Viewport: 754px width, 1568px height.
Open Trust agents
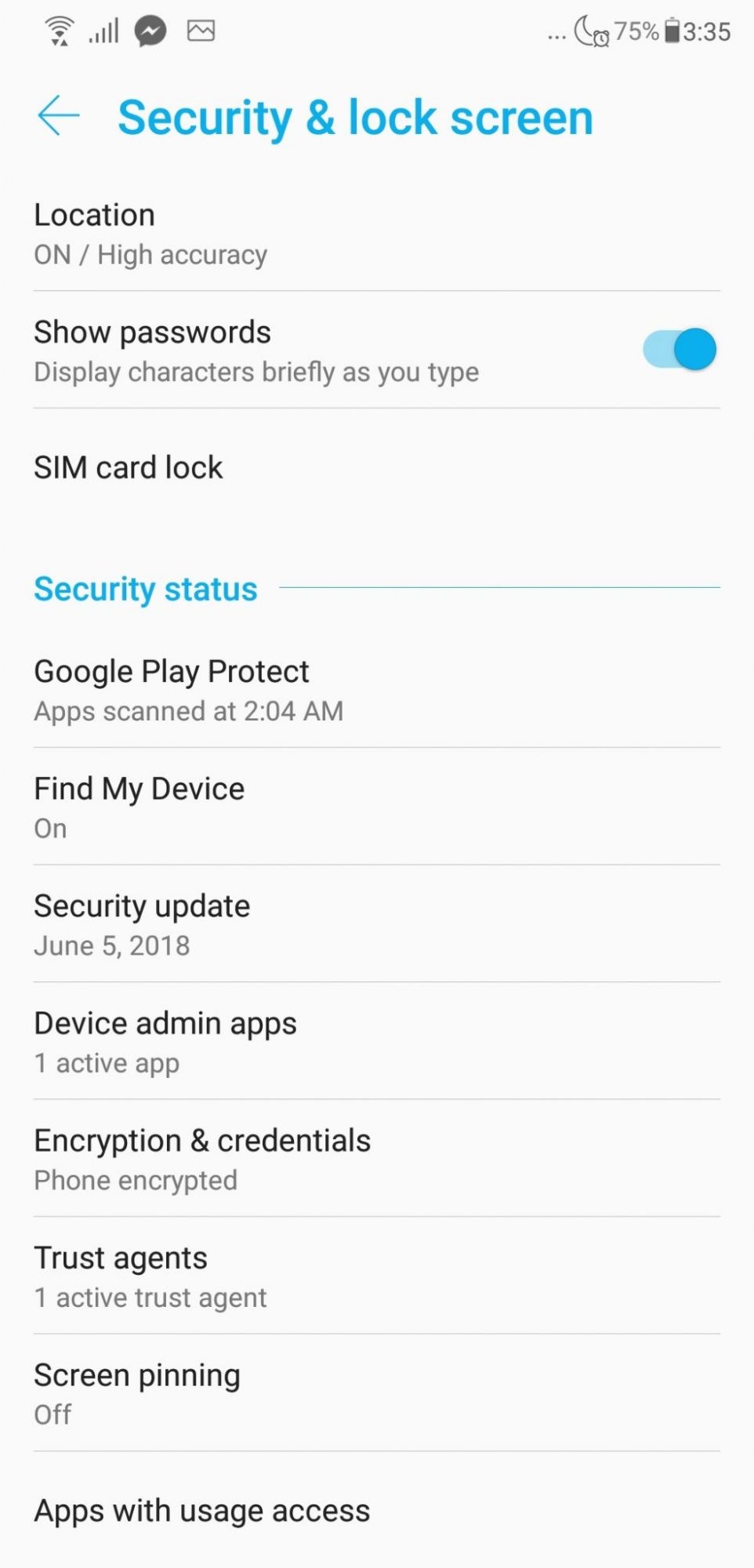pyautogui.click(x=376, y=1276)
